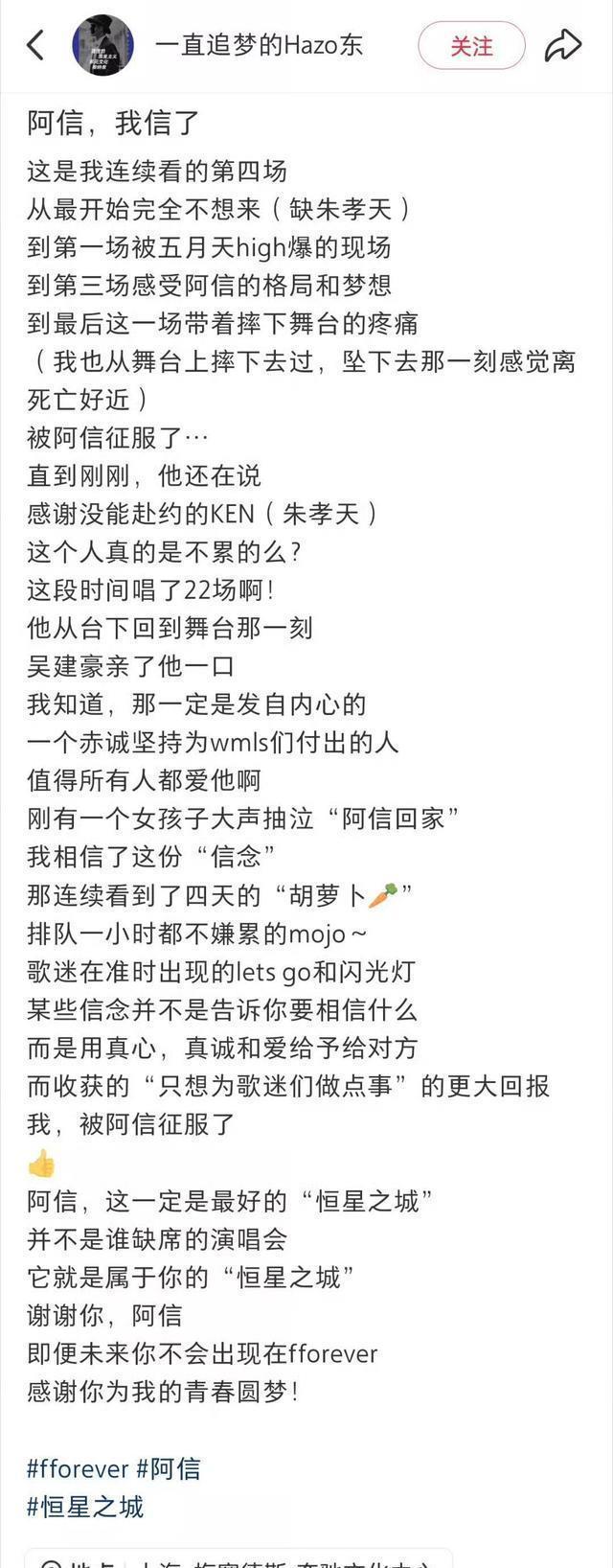Open the #阿信 hashtag
The height and width of the screenshot is (1568, 613).
169,1468
